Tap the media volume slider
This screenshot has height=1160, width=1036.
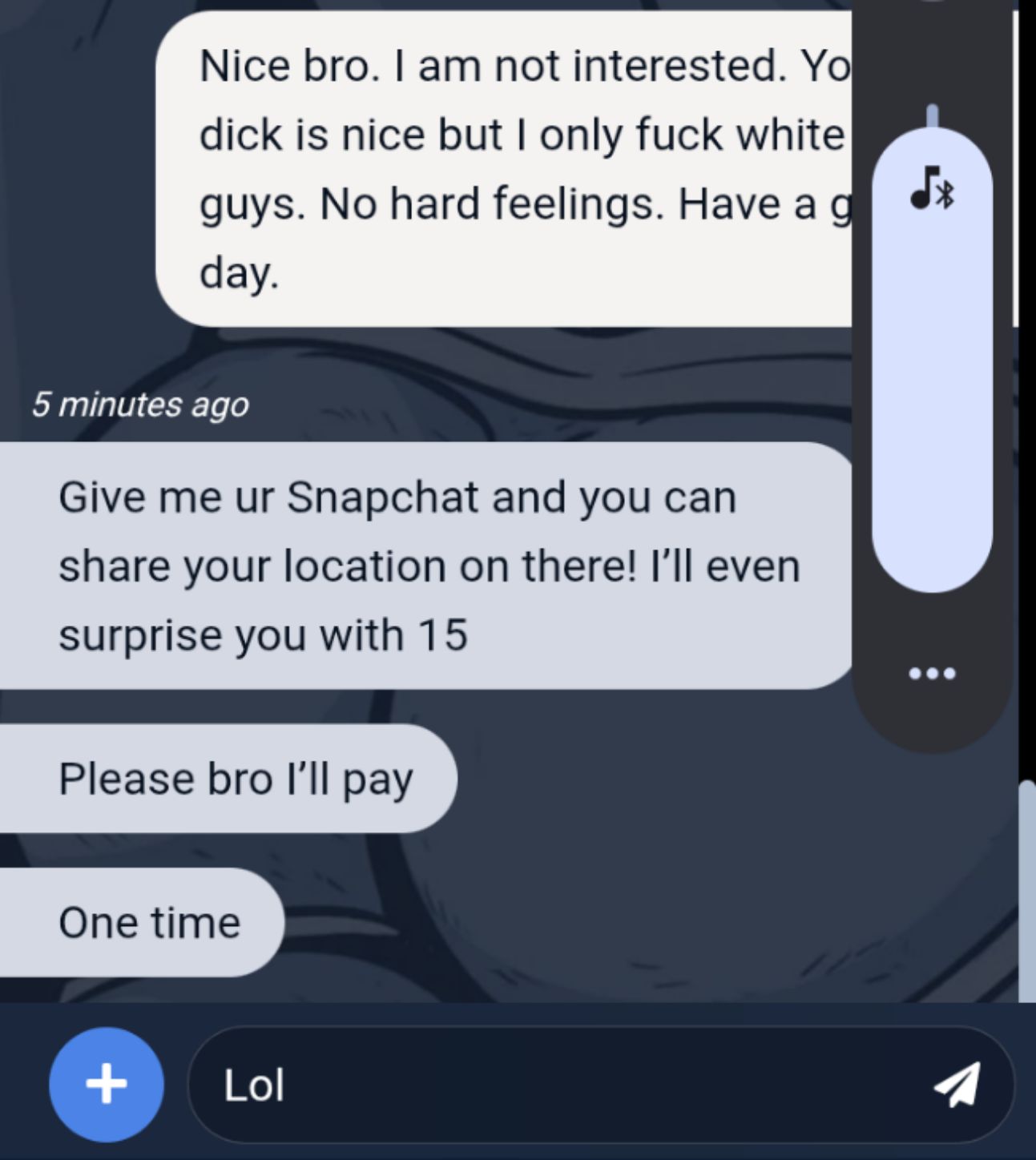pos(932,360)
